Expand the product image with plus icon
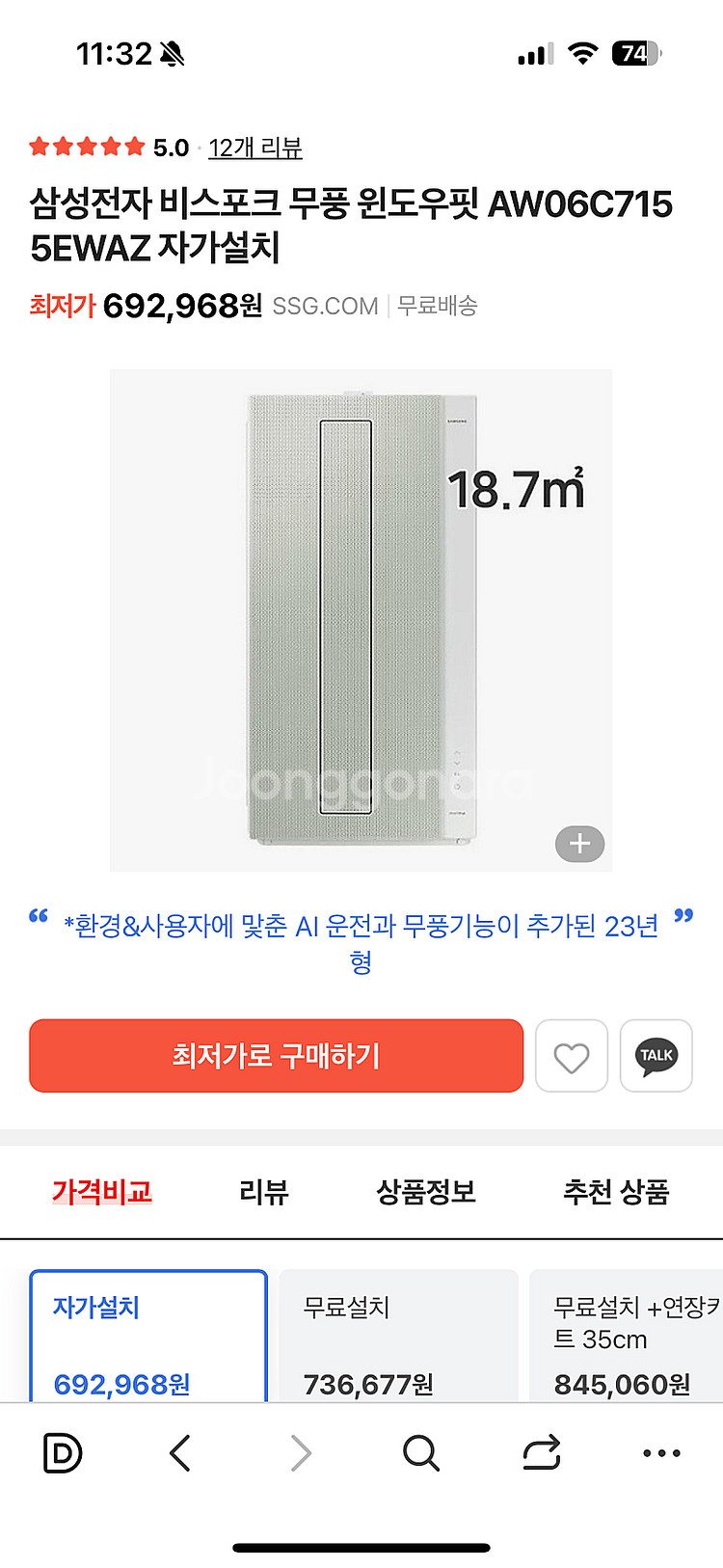 click(579, 844)
